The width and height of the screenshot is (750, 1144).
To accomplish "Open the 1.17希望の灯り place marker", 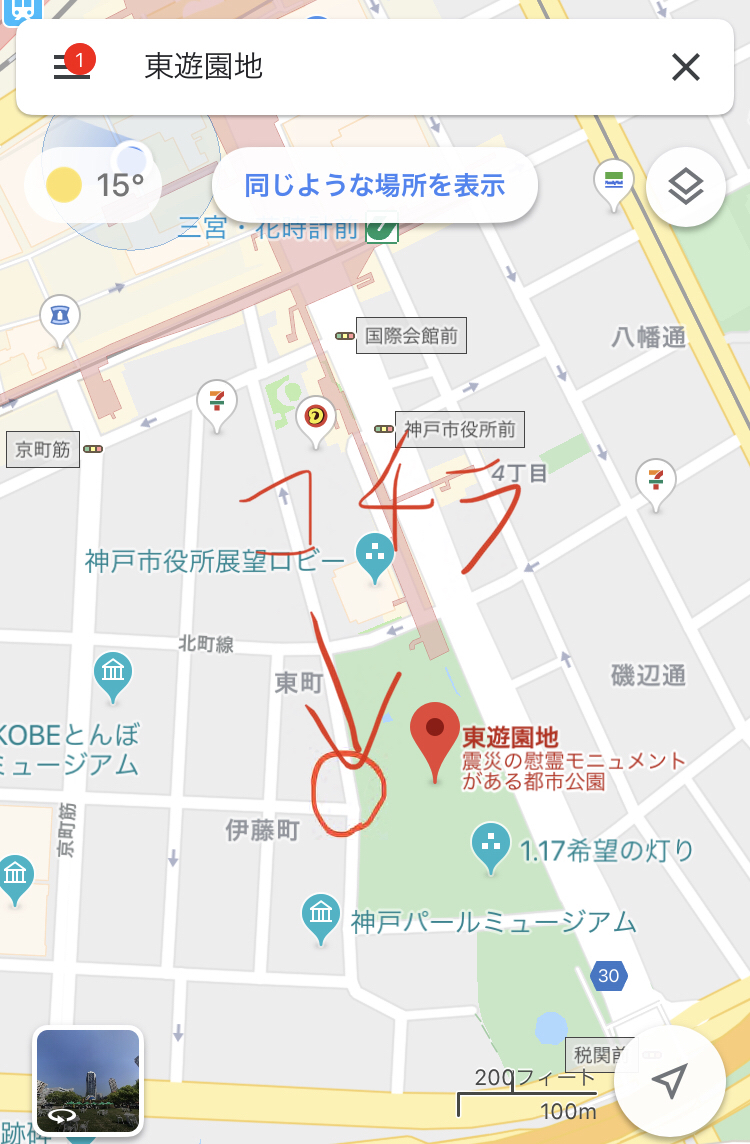I will coord(491,847).
